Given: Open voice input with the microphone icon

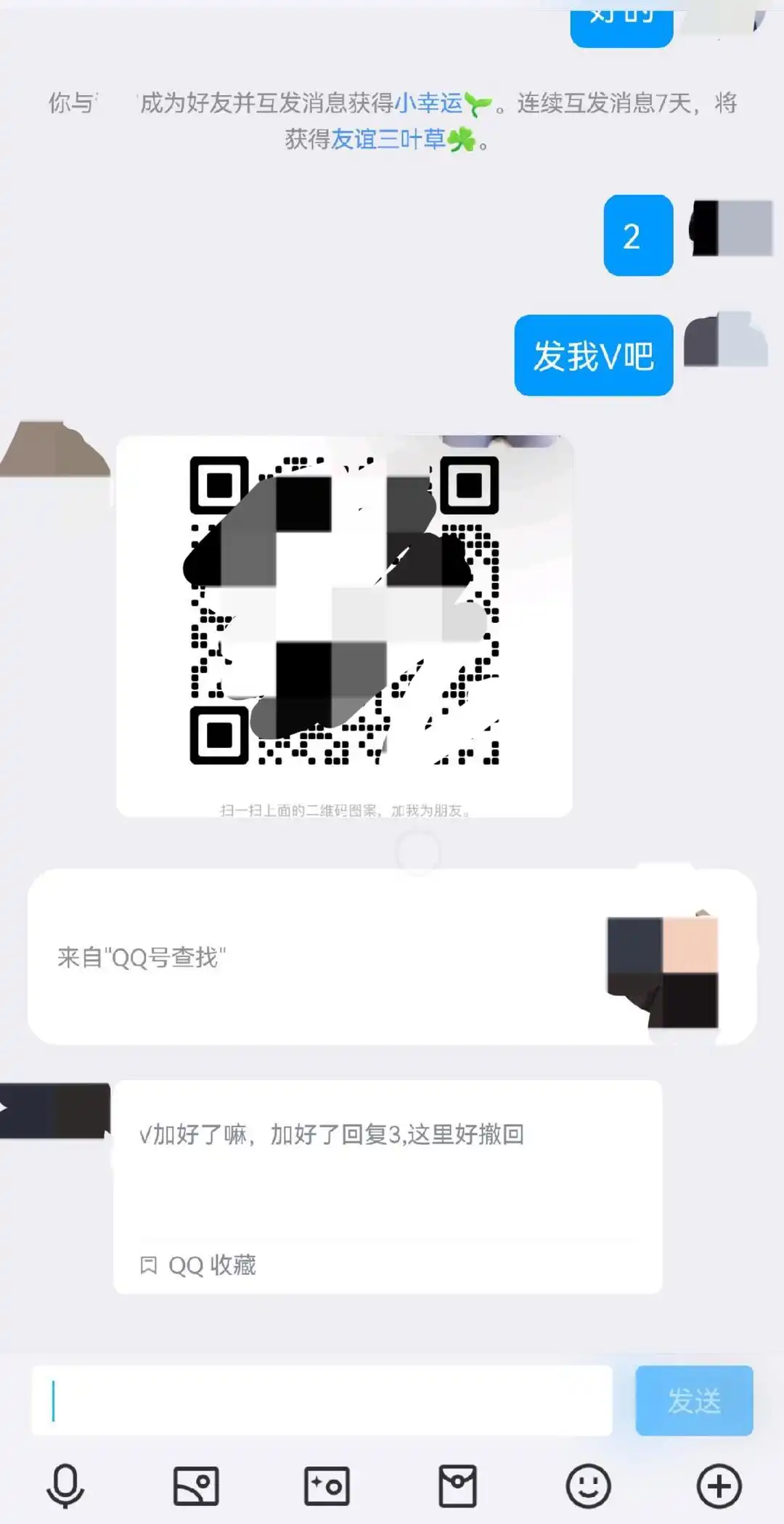Looking at the screenshot, I should (x=65, y=1486).
